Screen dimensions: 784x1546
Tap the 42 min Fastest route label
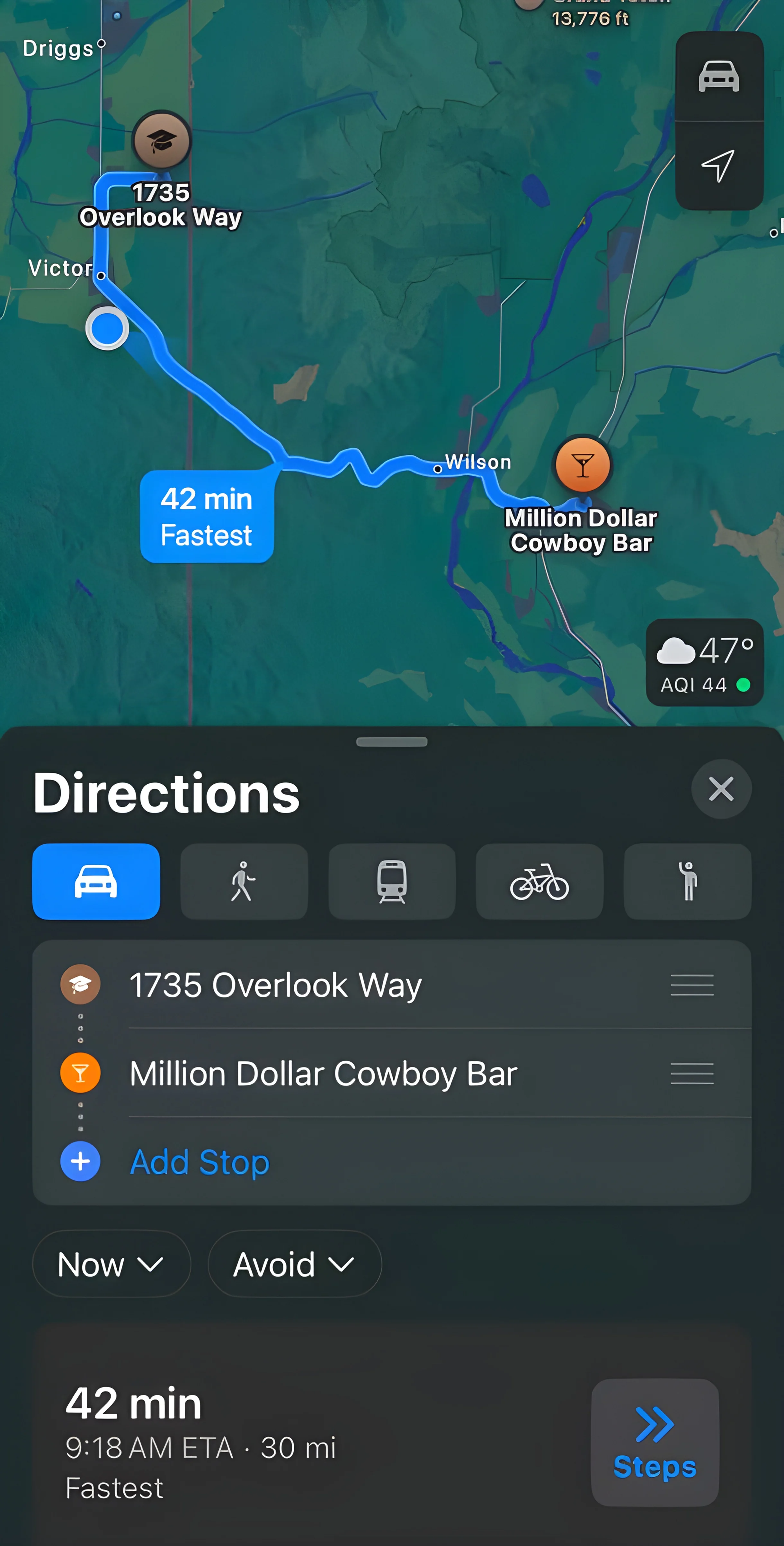207,517
